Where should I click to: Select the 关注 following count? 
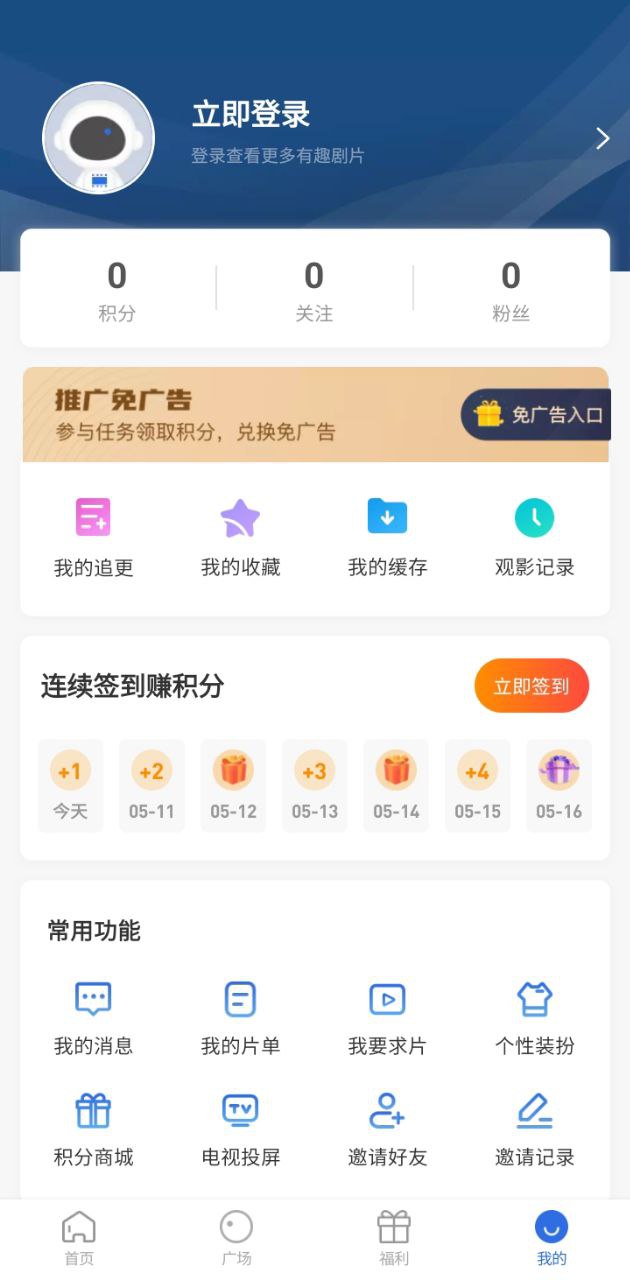click(x=314, y=289)
